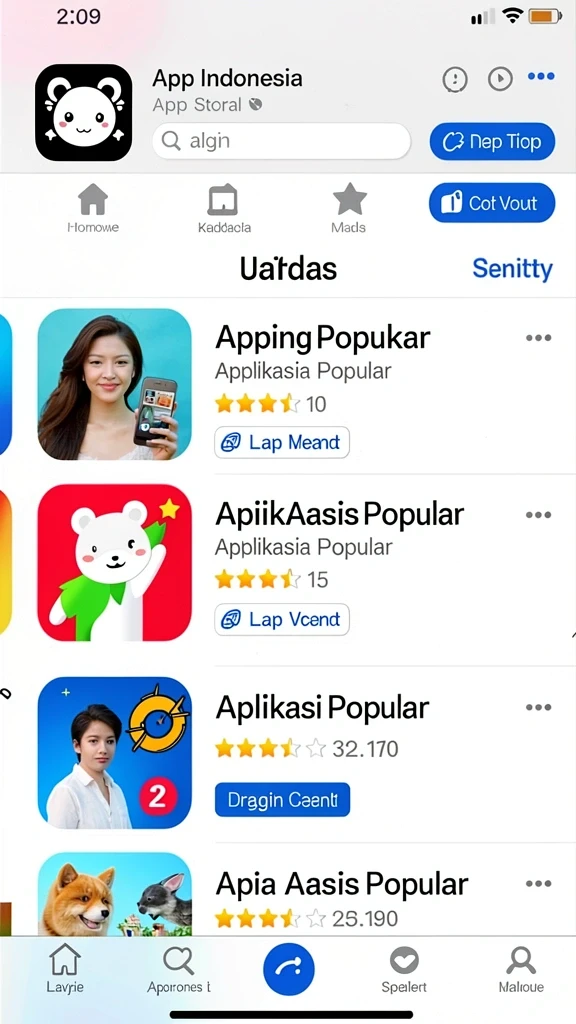Tap the circled play icon in header
Screen dimensions: 576x1024
[500, 80]
